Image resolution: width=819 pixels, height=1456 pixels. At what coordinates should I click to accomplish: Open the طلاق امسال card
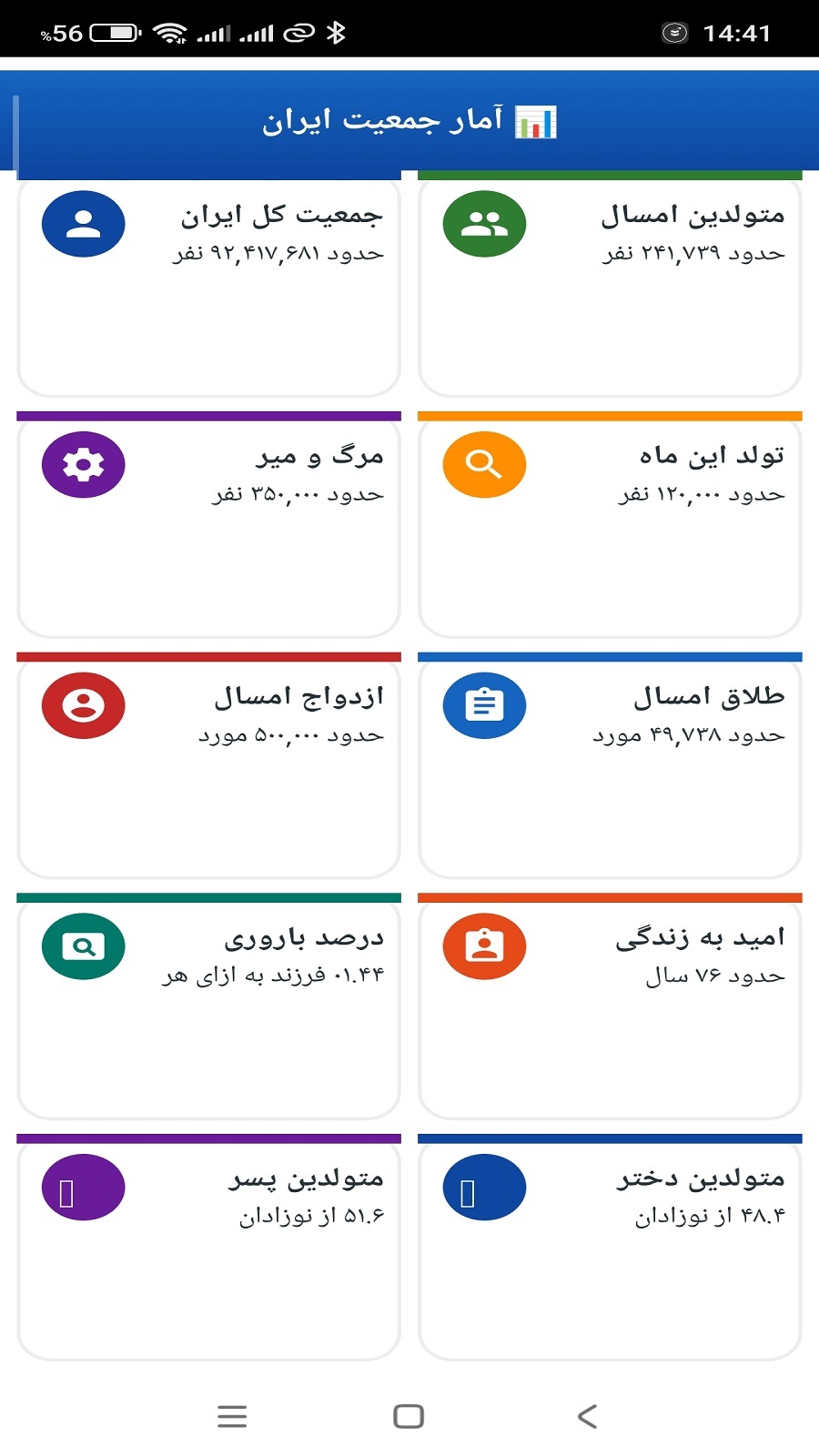click(x=610, y=769)
